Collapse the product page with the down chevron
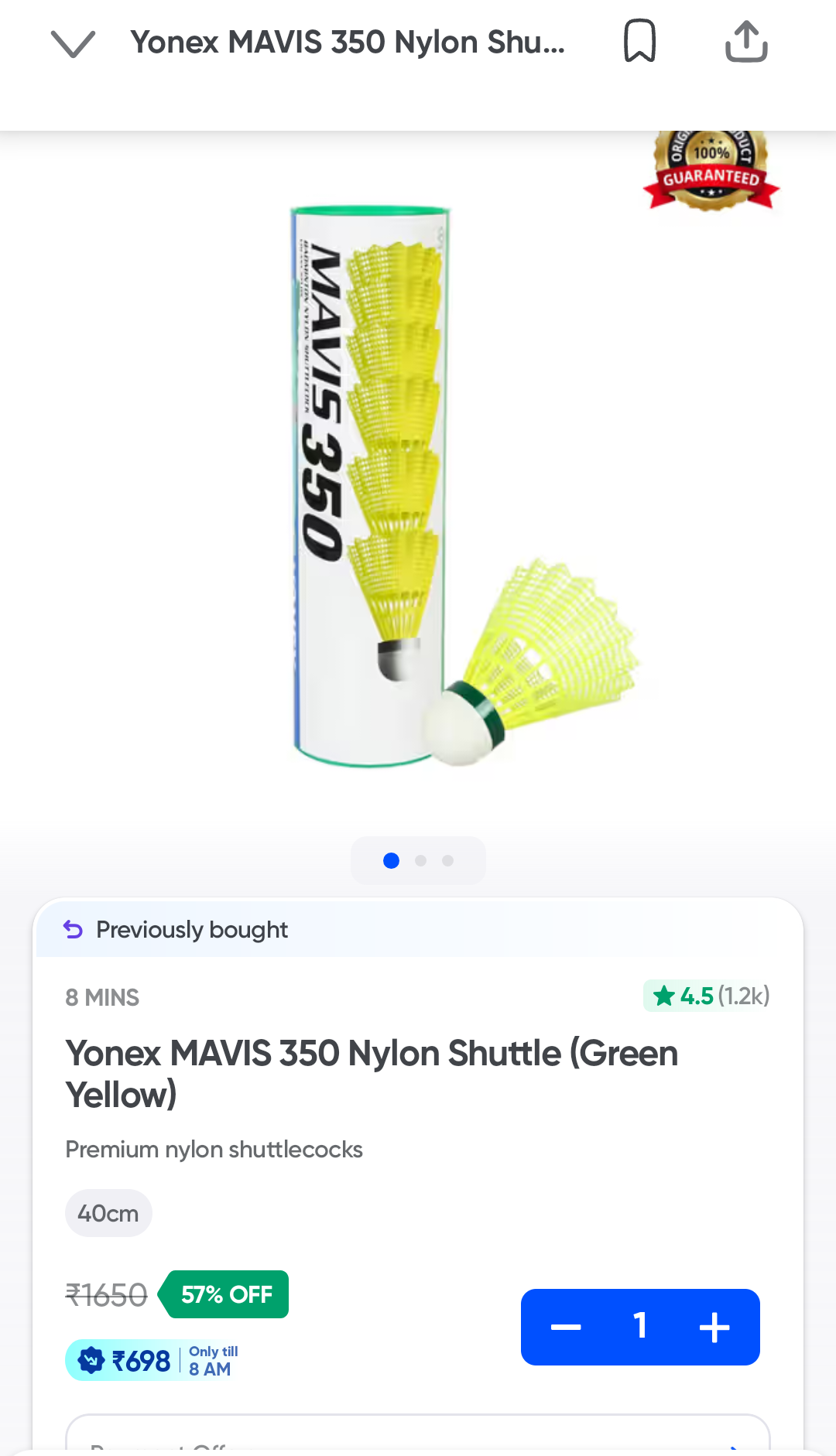 click(73, 43)
